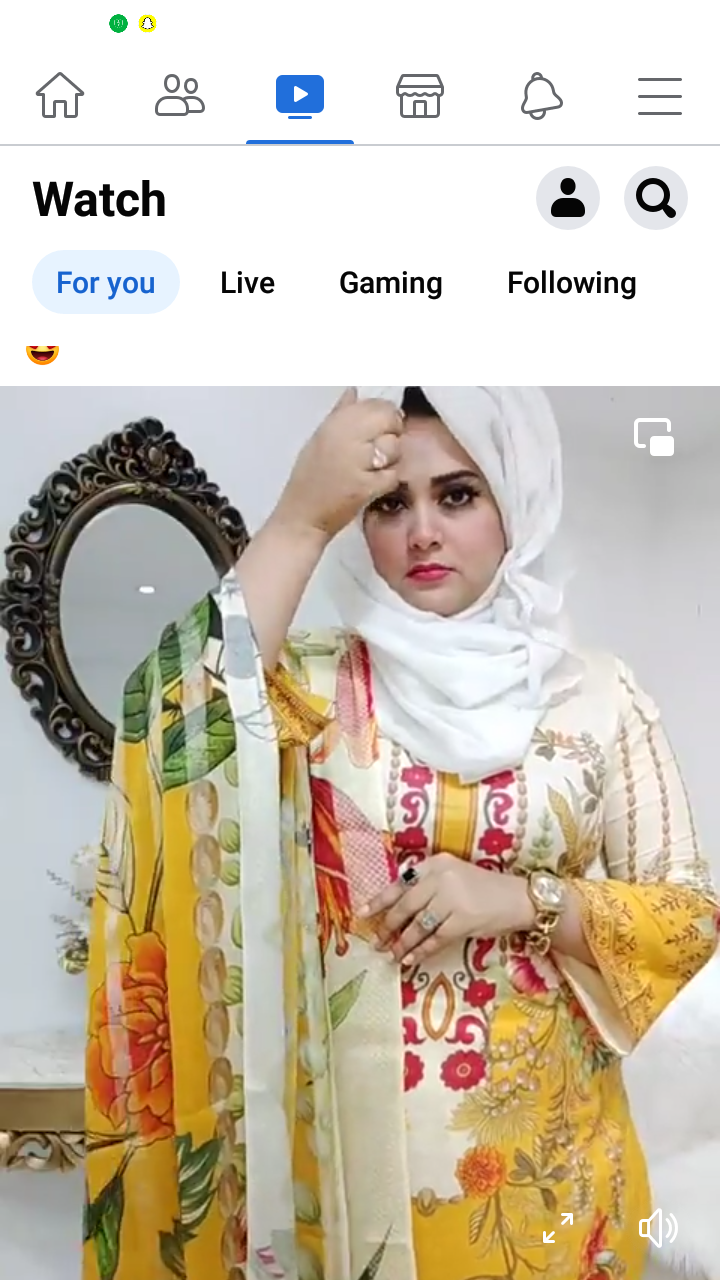This screenshot has height=1280, width=720.
Task: Minimize video to picture-in-picture
Action: pos(654,437)
